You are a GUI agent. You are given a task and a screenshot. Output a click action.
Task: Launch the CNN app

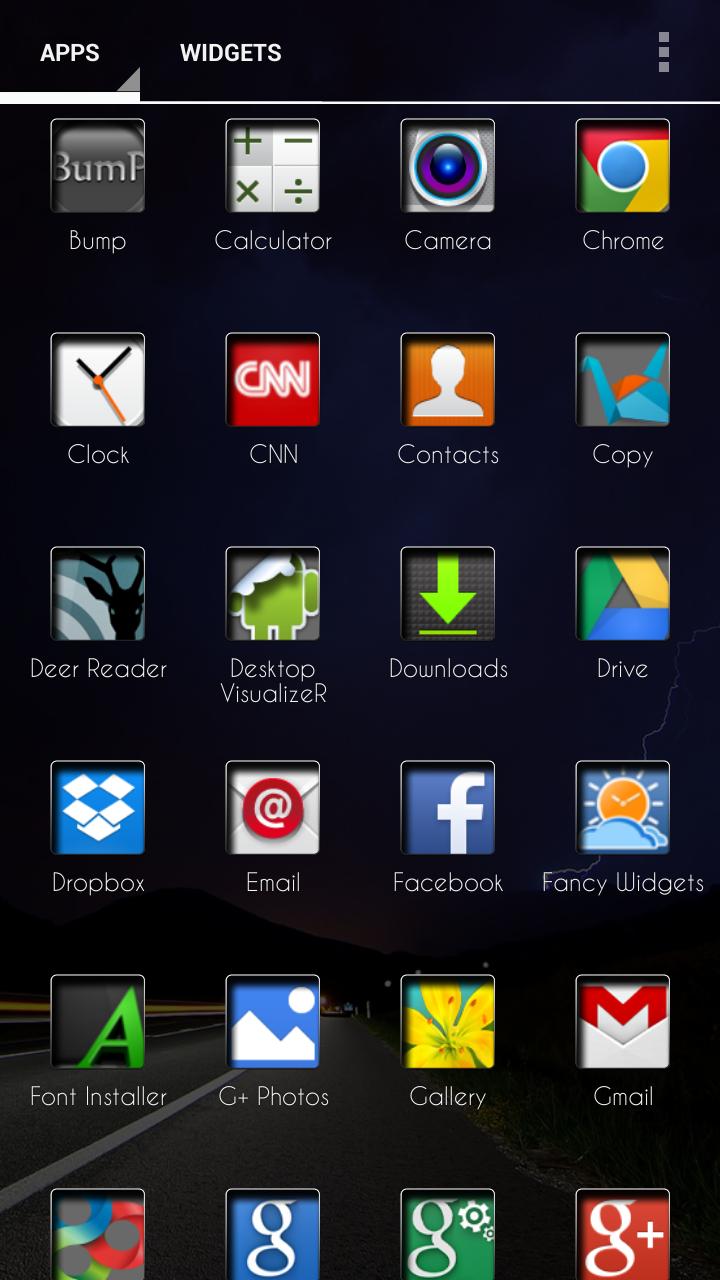click(273, 380)
